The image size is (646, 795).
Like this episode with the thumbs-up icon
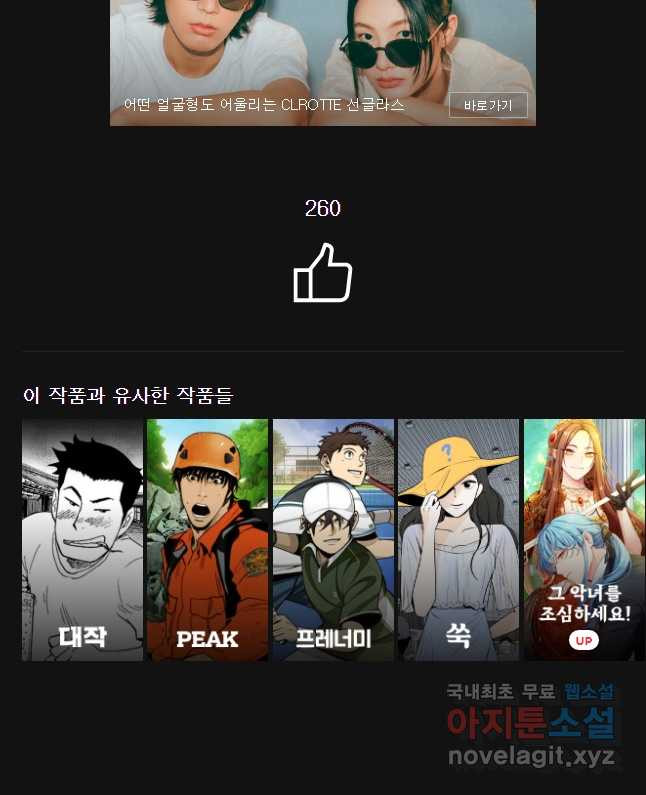coord(322,273)
